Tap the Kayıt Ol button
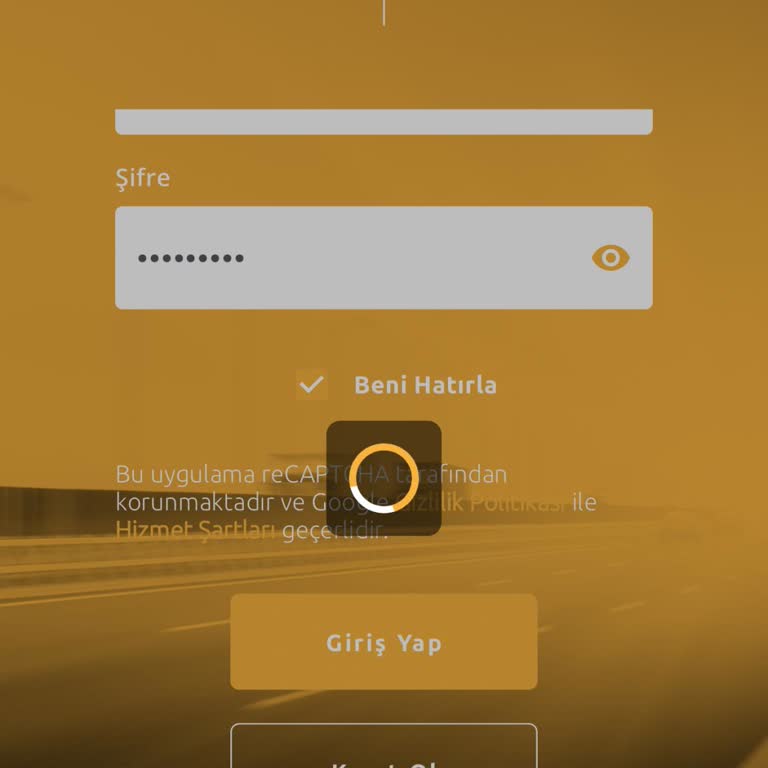The width and height of the screenshot is (768, 768). (384, 748)
